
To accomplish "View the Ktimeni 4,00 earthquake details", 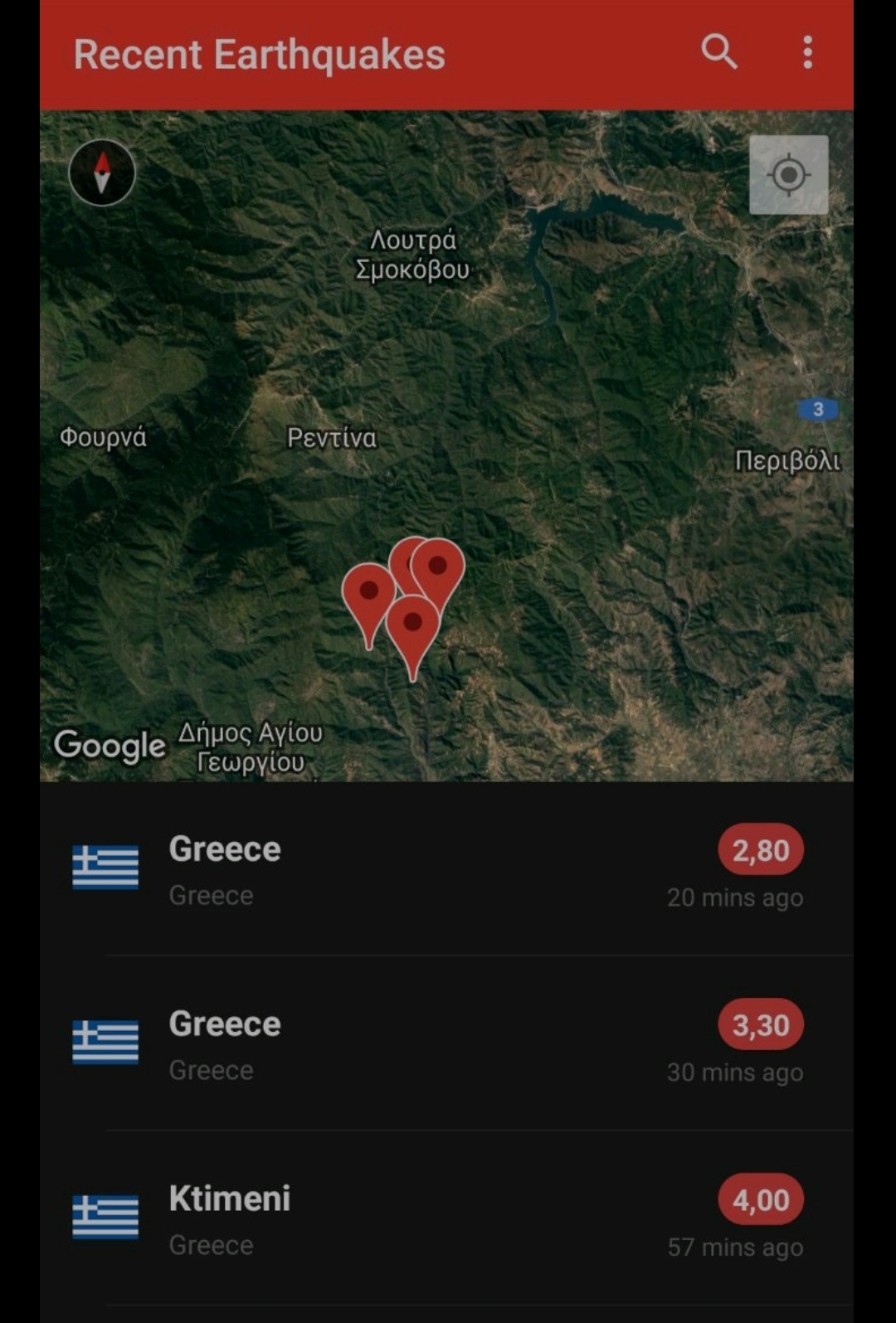I will (446, 1219).
